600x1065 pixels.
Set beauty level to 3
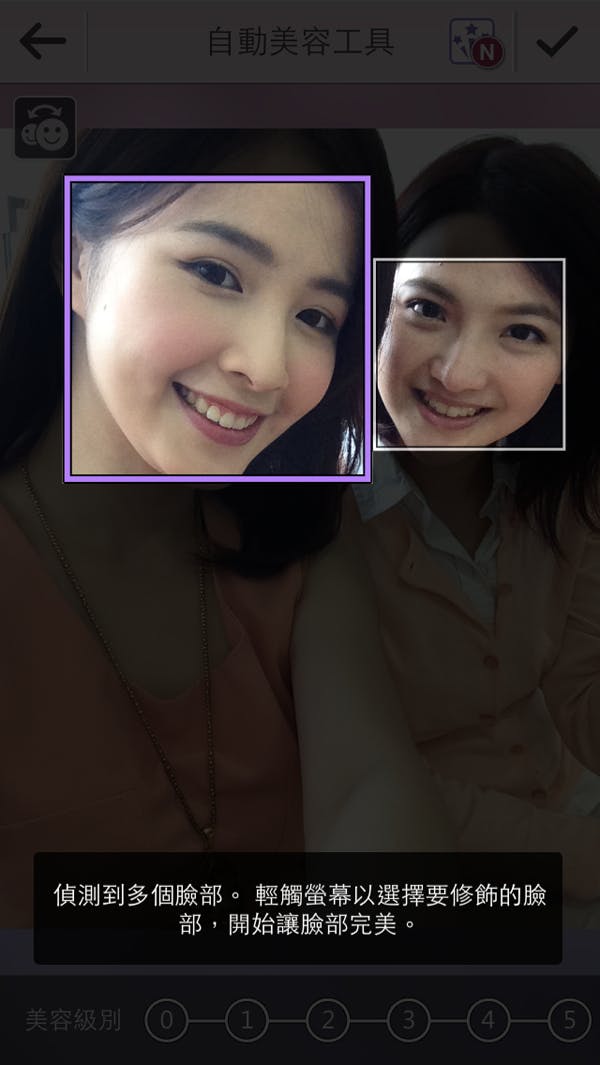point(408,1020)
